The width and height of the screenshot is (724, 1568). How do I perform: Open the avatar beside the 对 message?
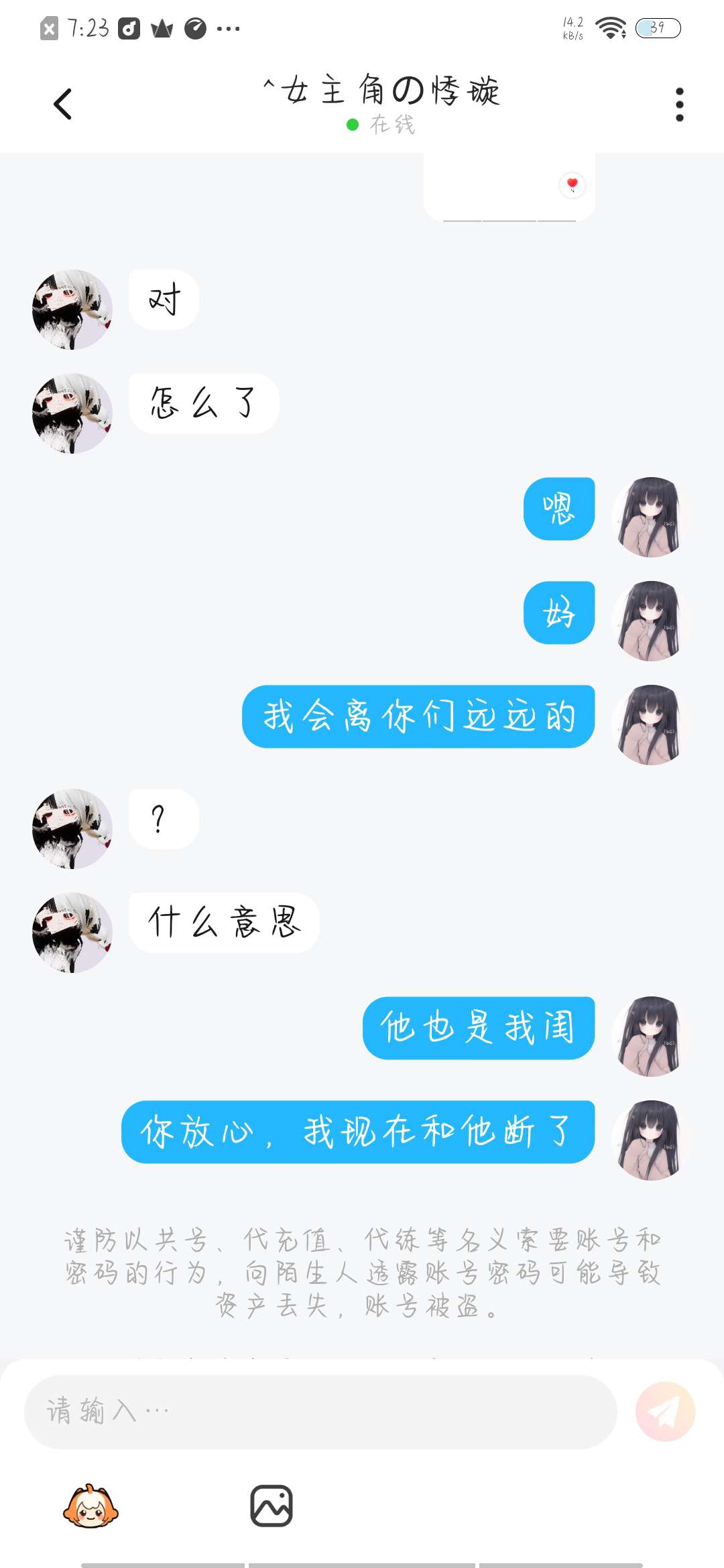point(72,310)
